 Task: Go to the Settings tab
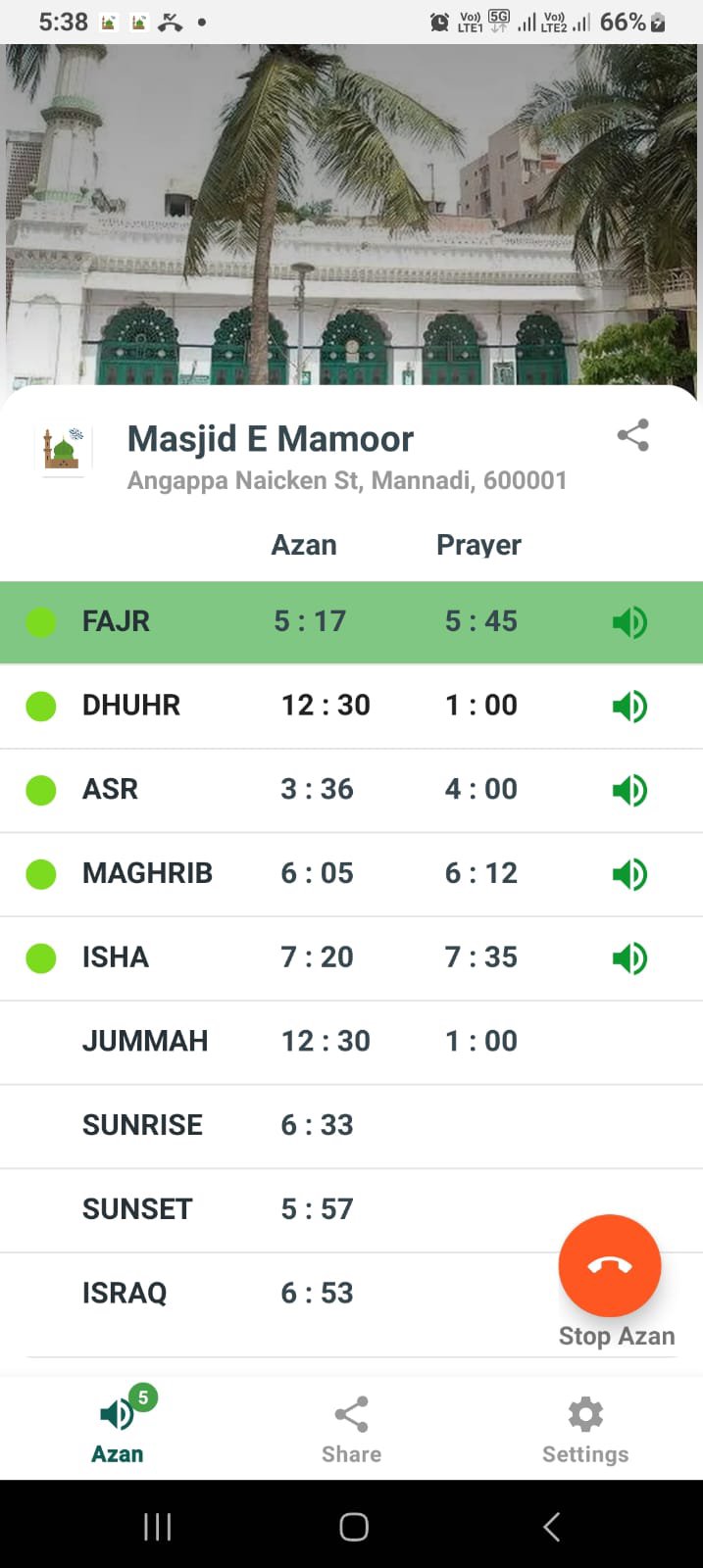click(585, 1429)
